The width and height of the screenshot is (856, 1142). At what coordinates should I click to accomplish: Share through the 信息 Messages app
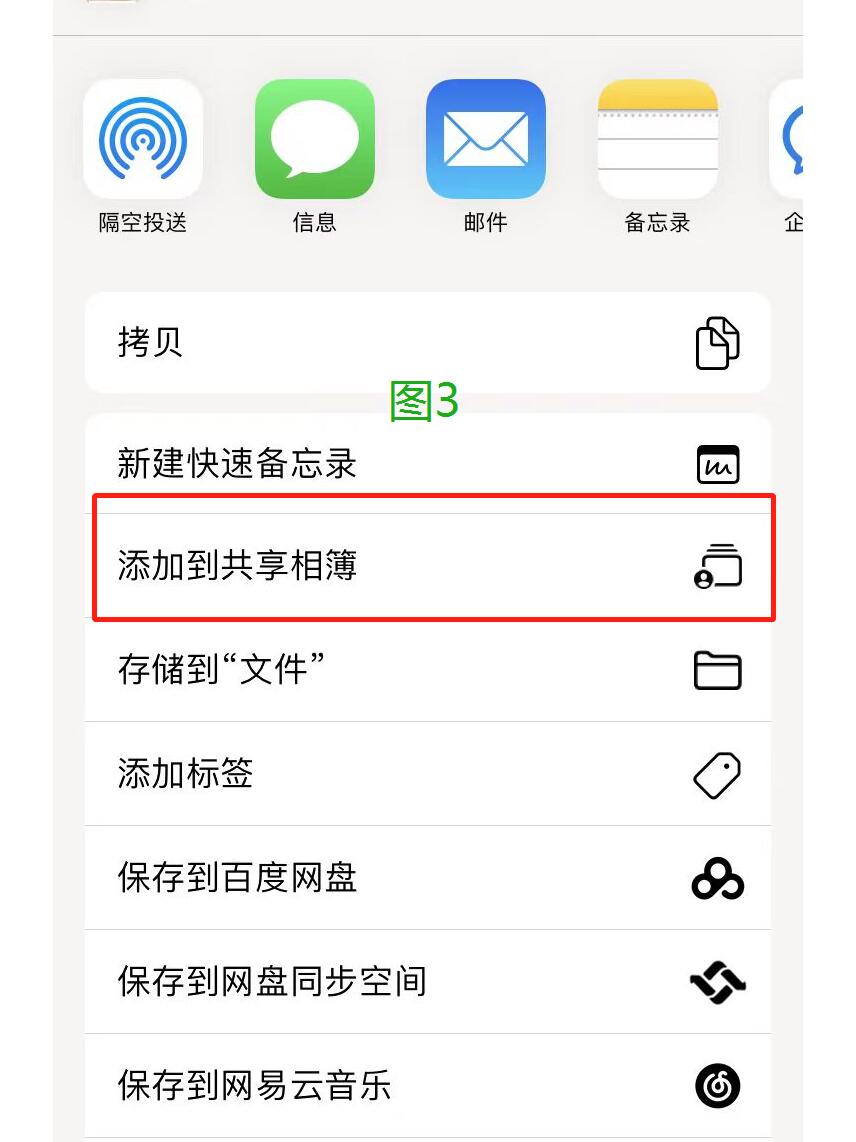tap(314, 140)
